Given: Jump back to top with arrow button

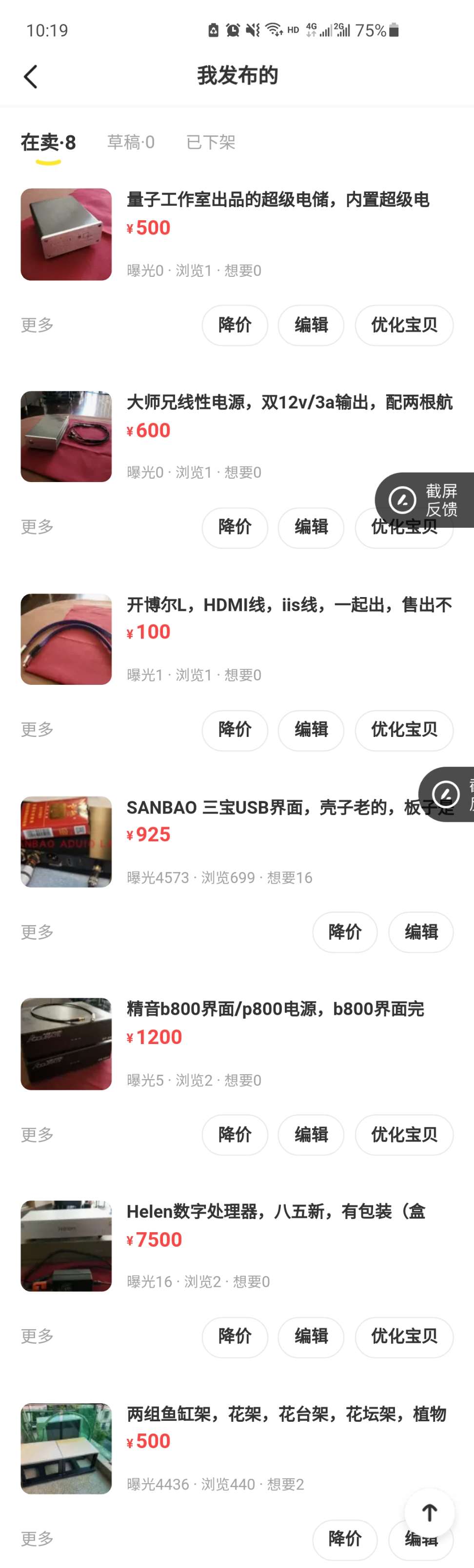Looking at the screenshot, I should click(430, 1512).
